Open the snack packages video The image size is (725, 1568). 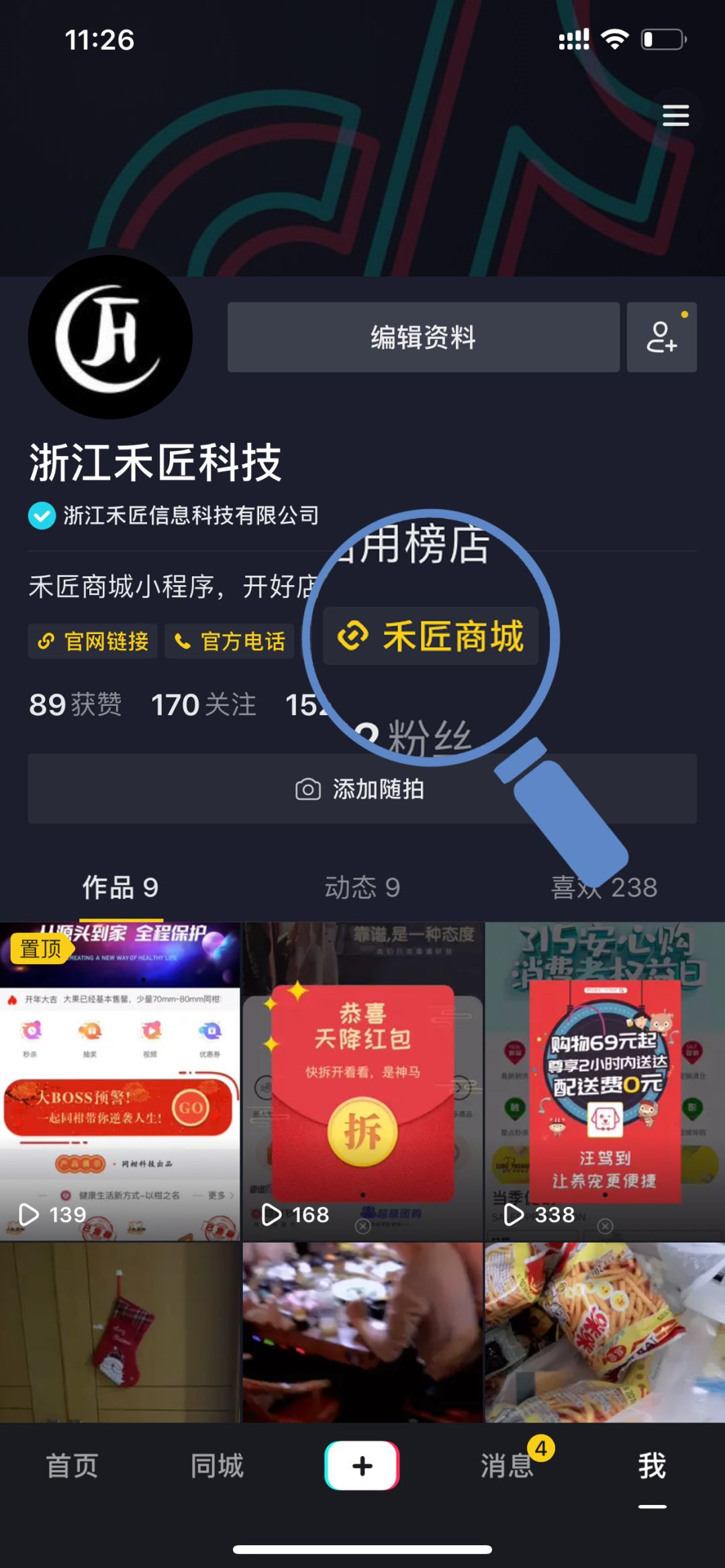coord(604,1332)
